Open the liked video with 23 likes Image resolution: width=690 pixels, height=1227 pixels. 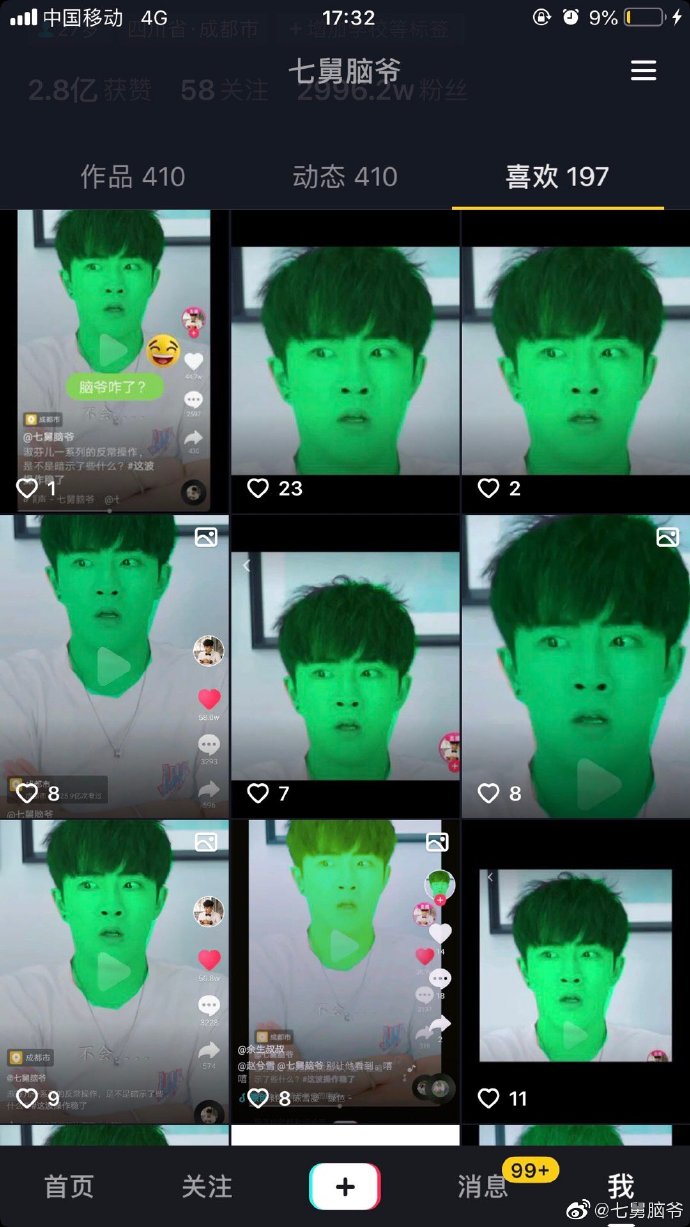coord(345,360)
